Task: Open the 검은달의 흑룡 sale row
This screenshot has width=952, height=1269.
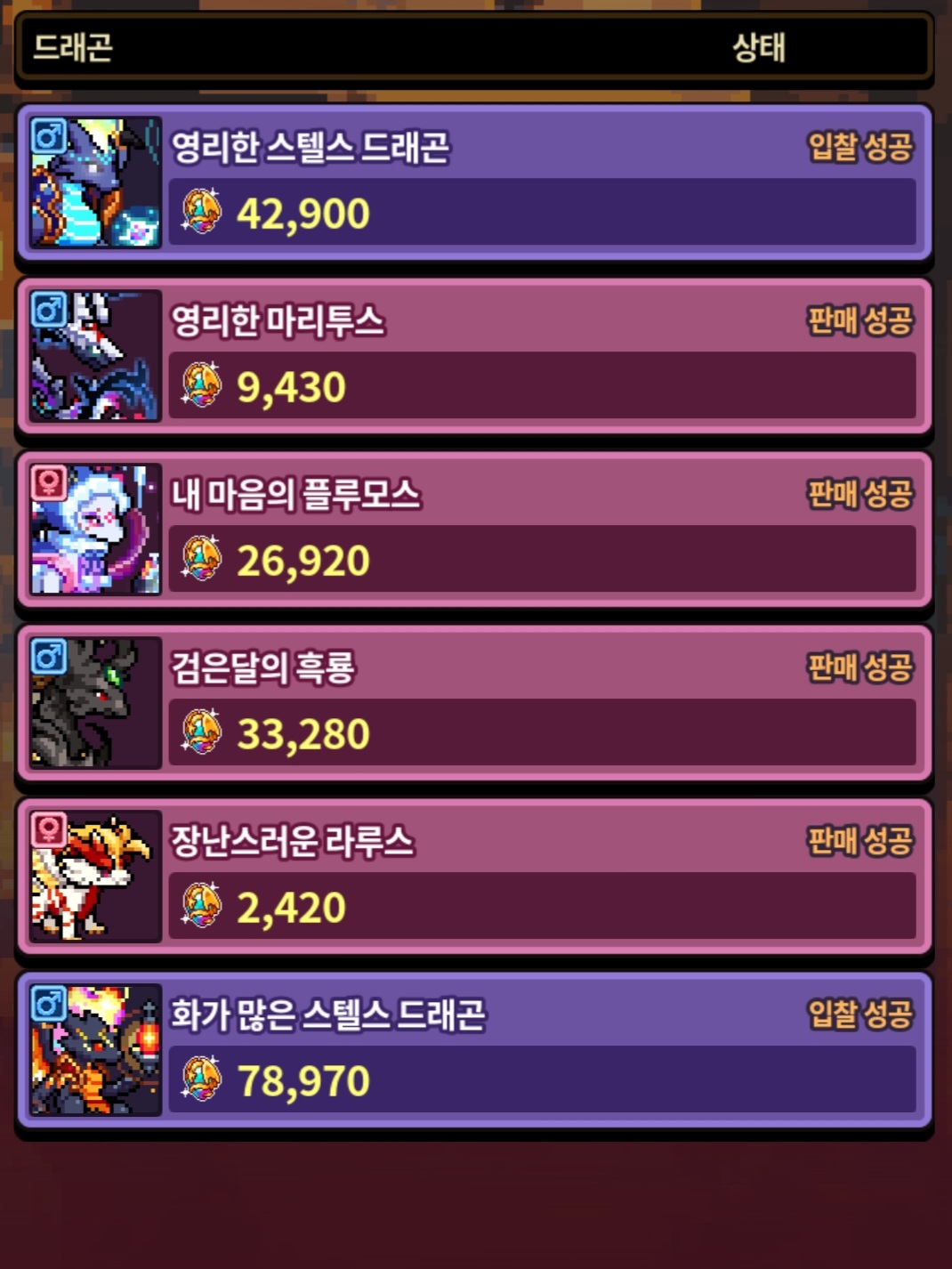Action: click(x=474, y=703)
